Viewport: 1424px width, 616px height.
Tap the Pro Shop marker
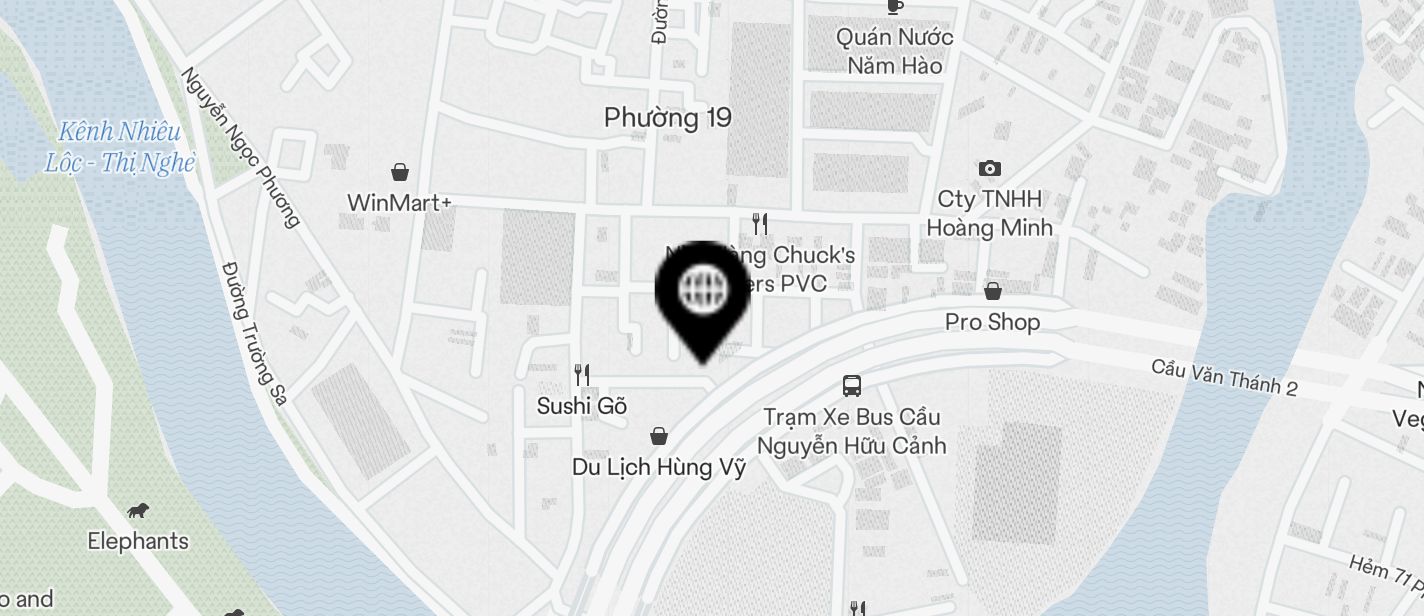pyautogui.click(x=993, y=292)
